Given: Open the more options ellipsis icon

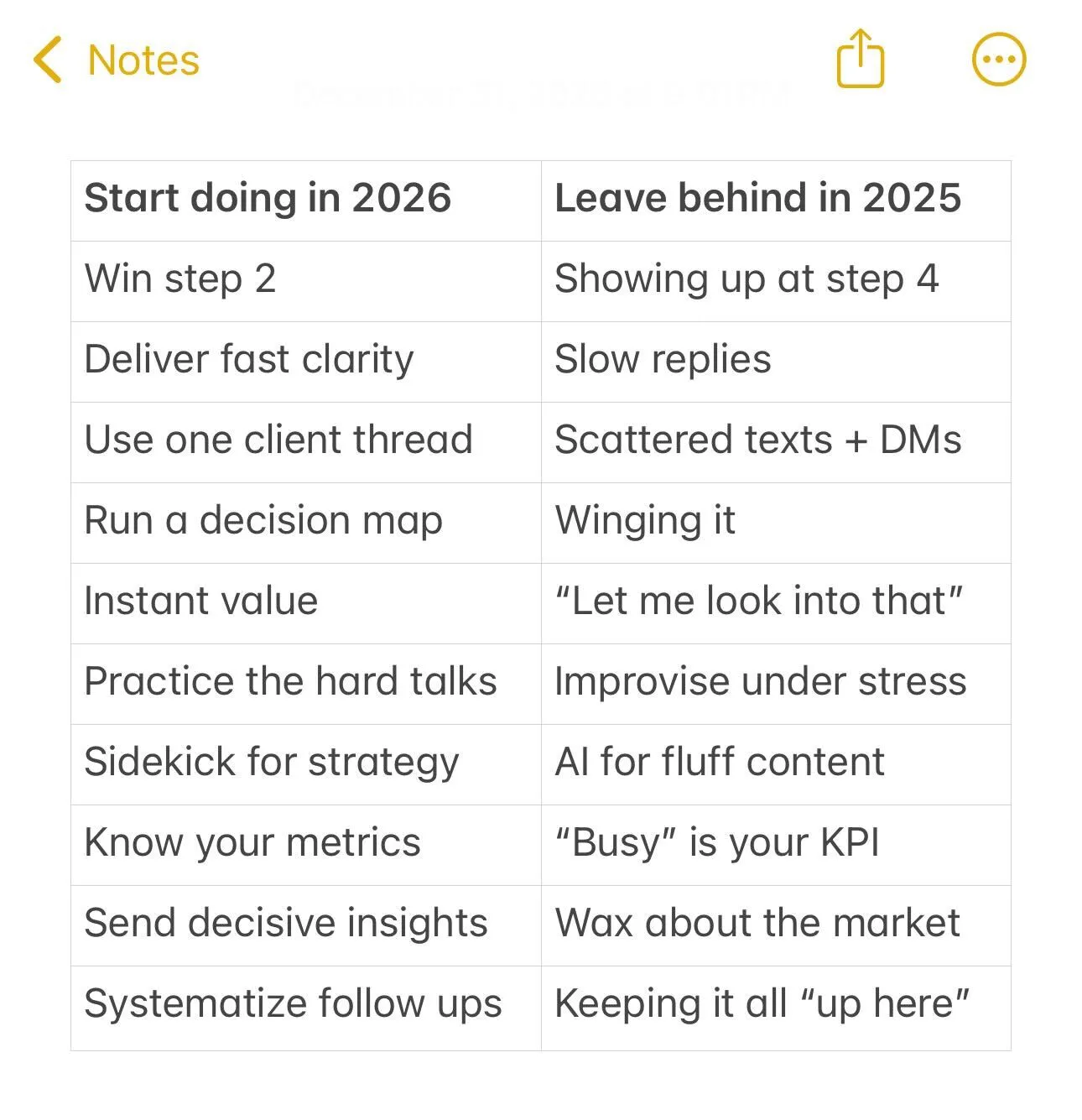Looking at the screenshot, I should point(998,59).
